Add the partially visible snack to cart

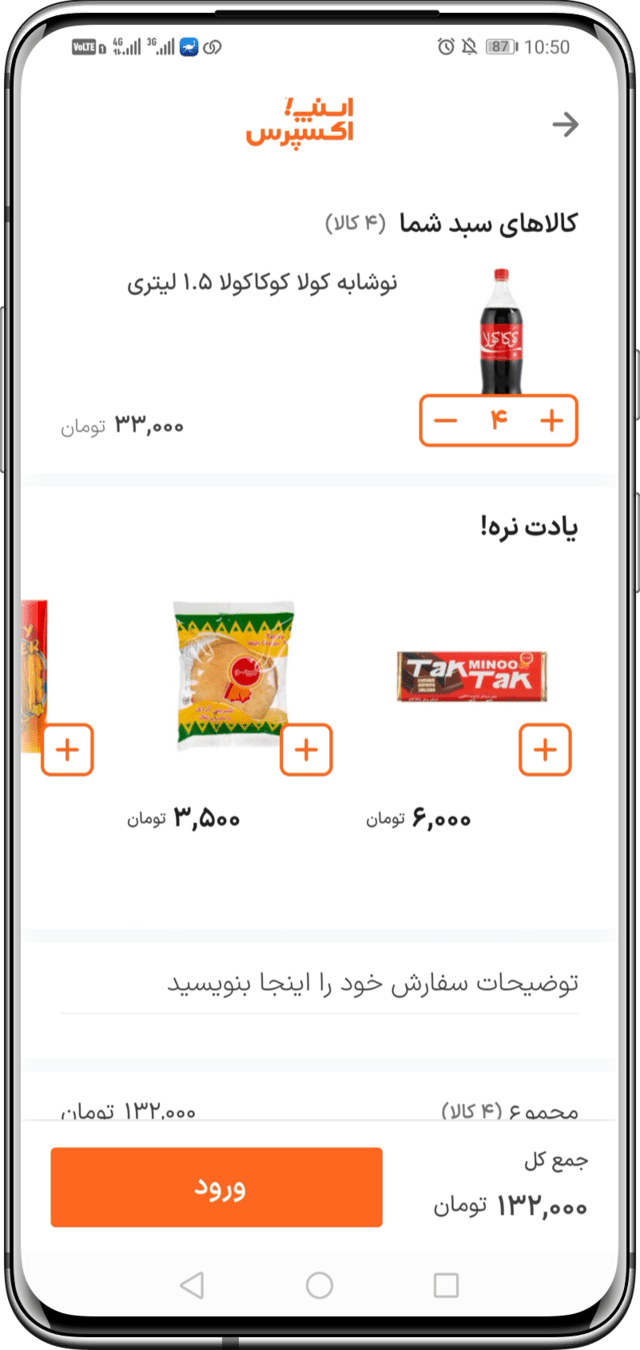[67, 749]
